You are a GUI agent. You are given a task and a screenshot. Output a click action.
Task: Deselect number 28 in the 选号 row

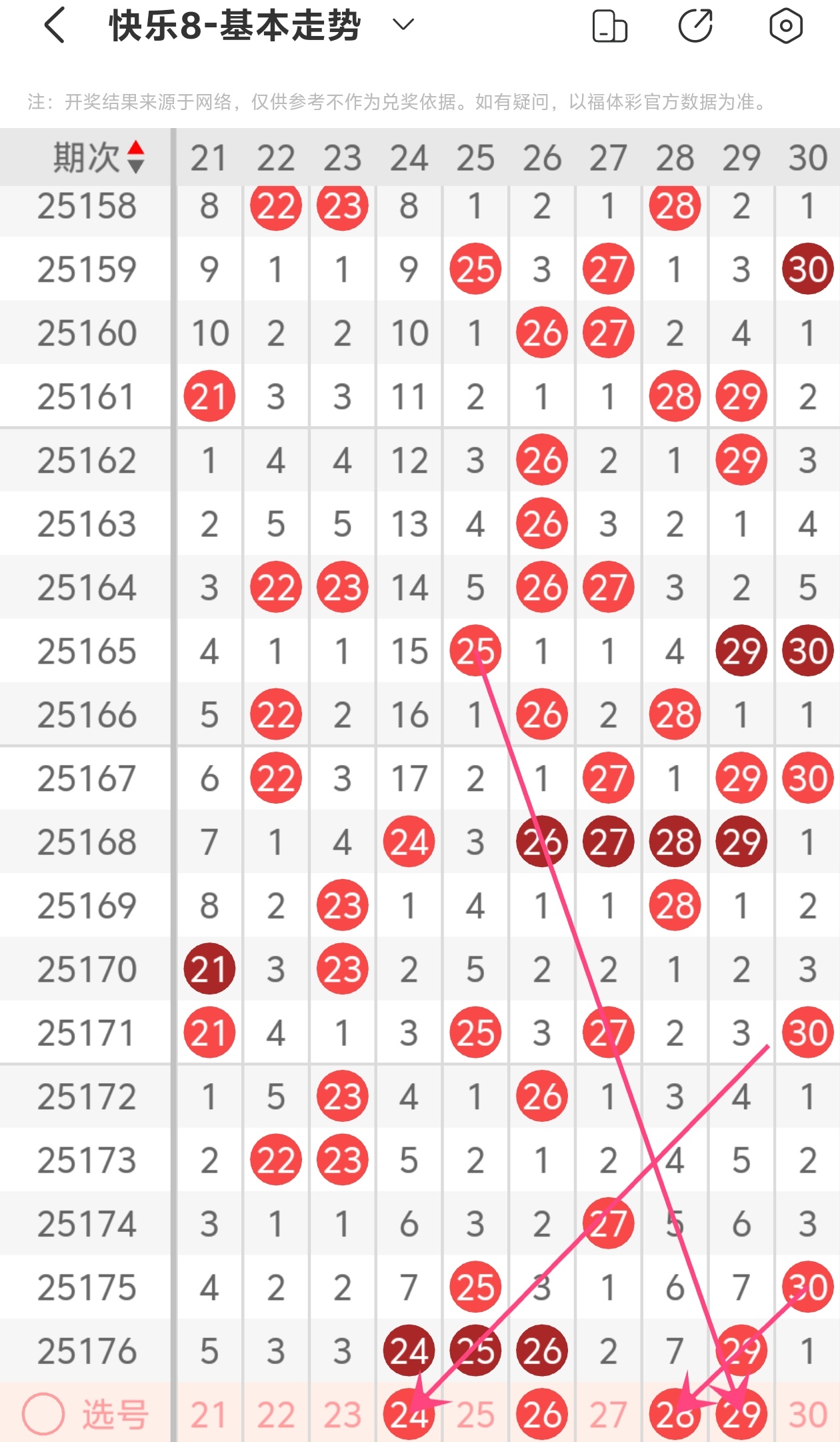675,1414
